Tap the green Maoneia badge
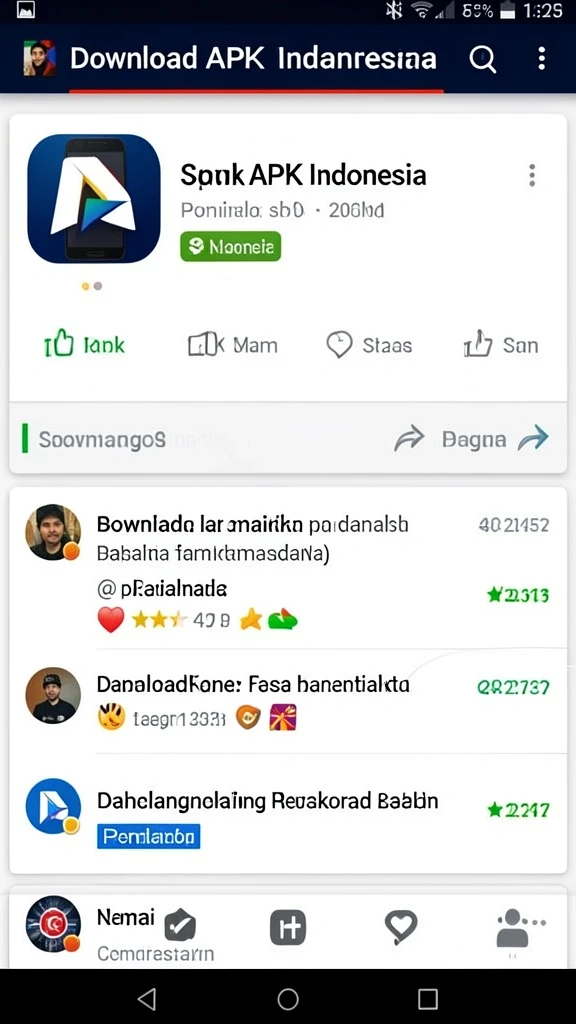The image size is (576, 1024). tap(231, 246)
